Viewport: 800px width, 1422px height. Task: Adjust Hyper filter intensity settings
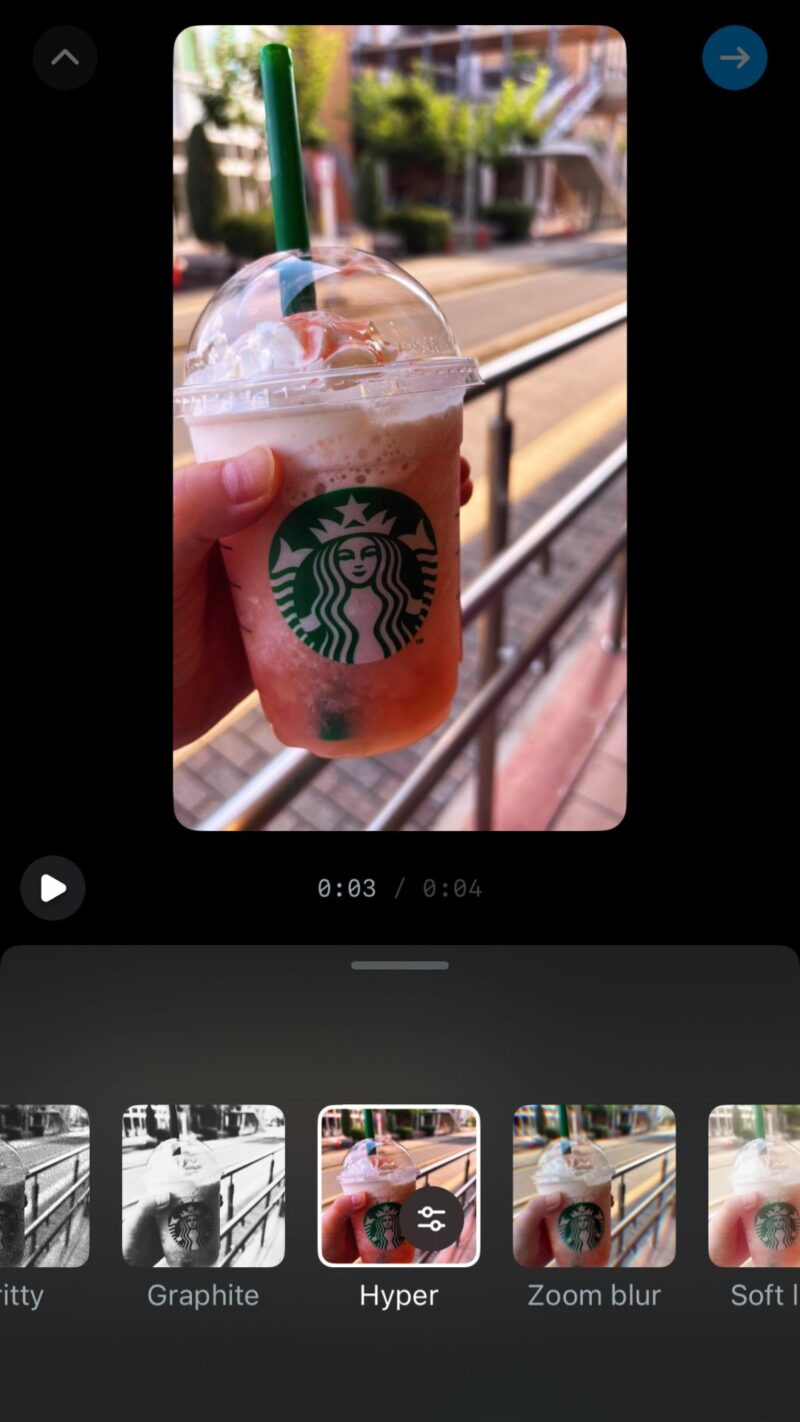431,1218
